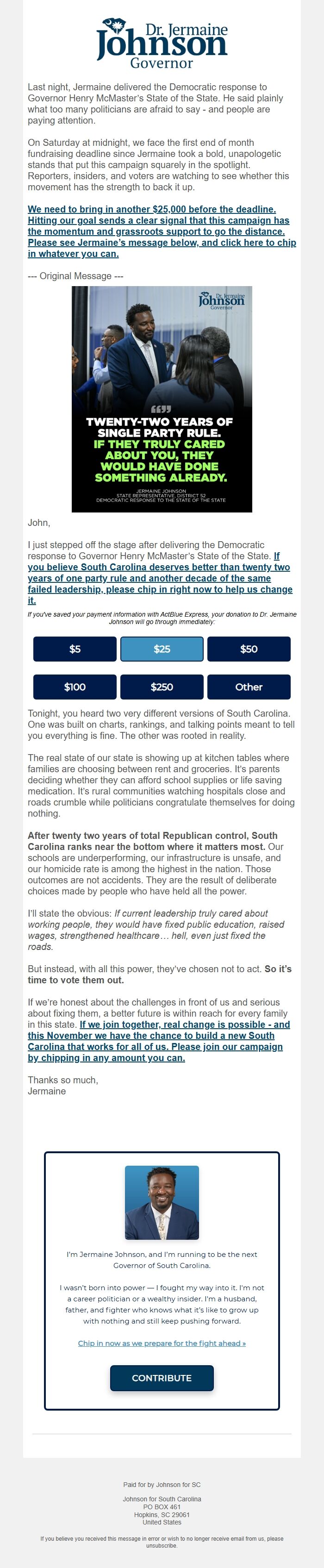Image resolution: width=324 pixels, height=1568 pixels.
Task: Open the Twenty-Two Years quote image
Action: (x=162, y=399)
